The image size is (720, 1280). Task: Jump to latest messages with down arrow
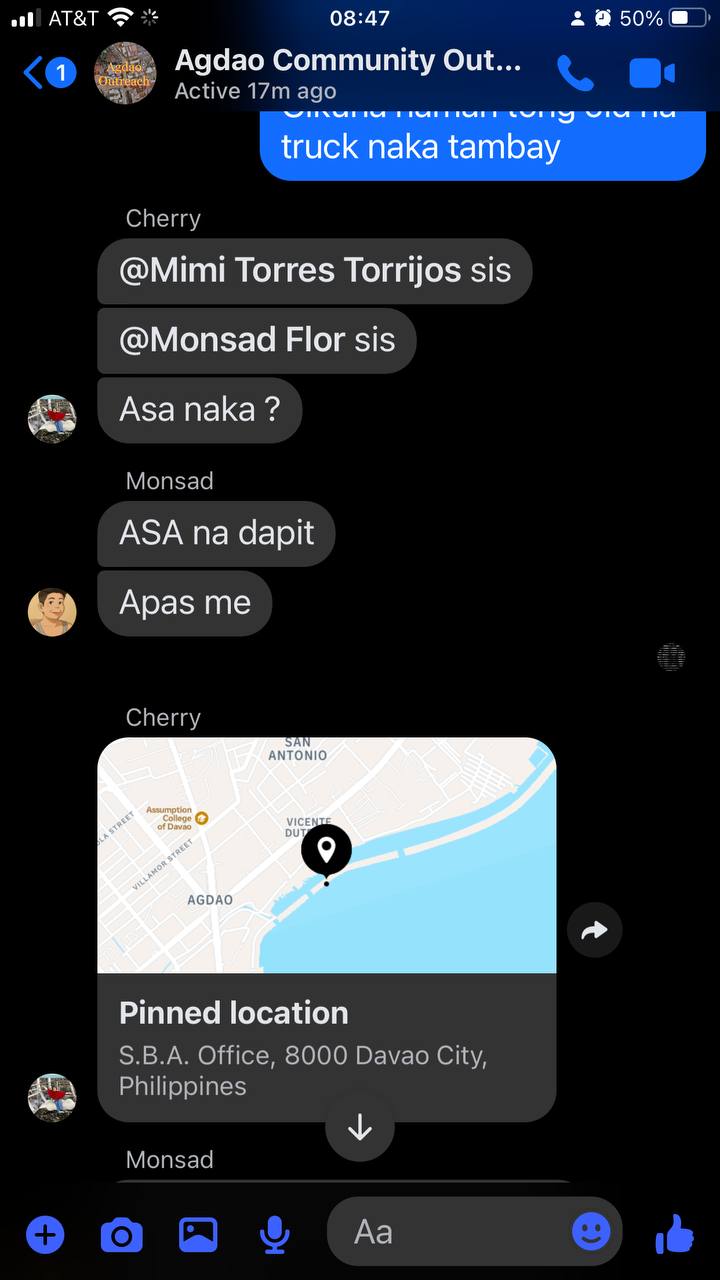pos(360,1128)
